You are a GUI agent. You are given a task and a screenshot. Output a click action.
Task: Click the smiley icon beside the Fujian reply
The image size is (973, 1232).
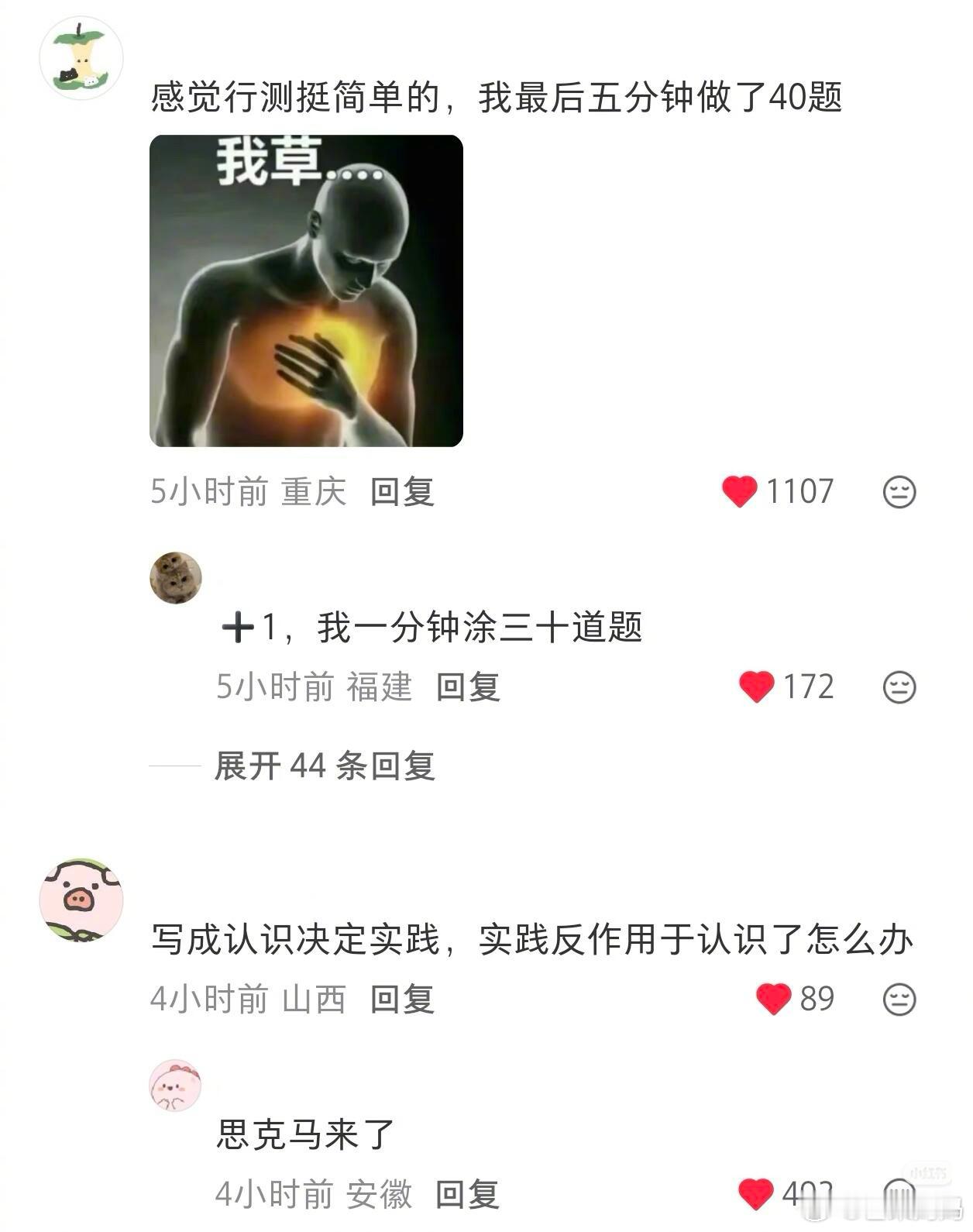click(x=899, y=686)
